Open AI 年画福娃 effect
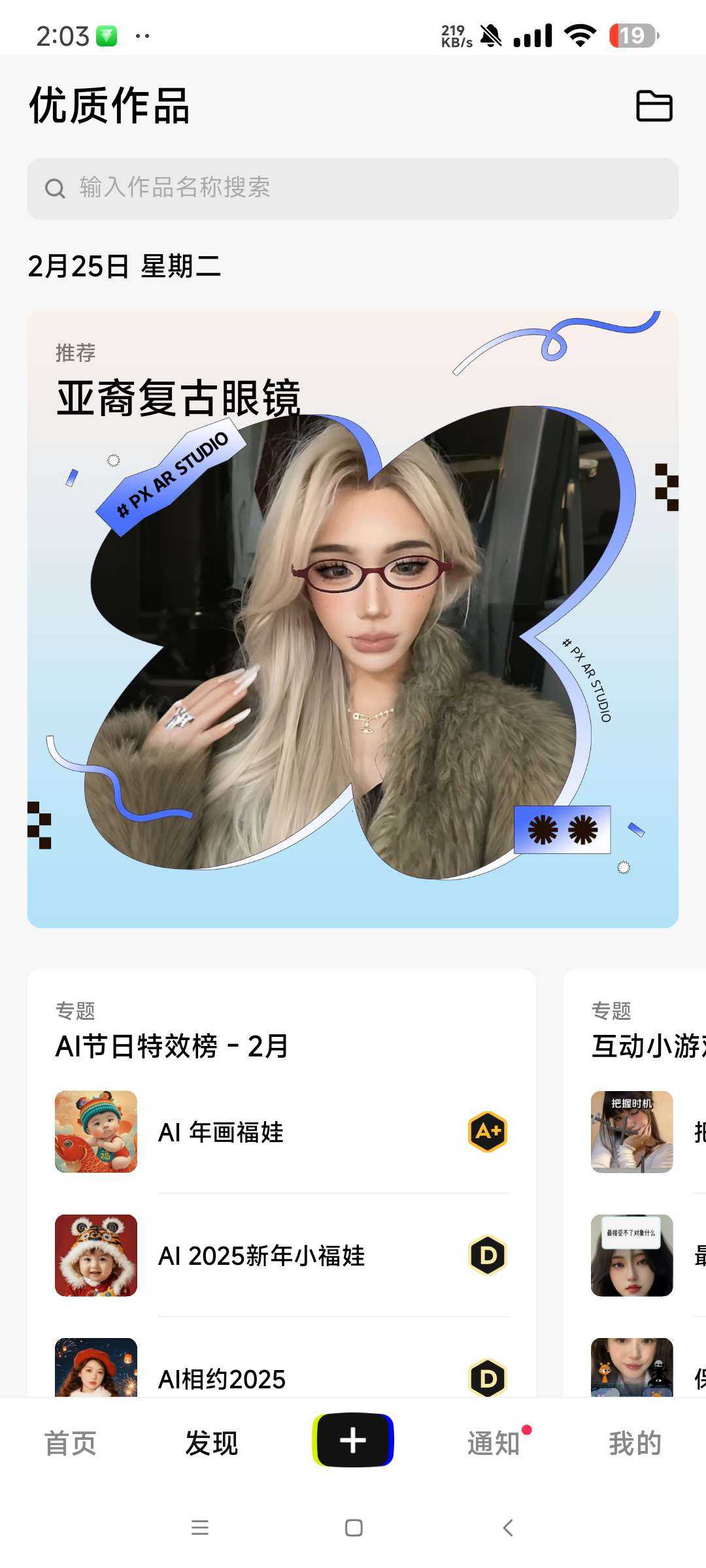The height and width of the screenshot is (1568, 706). (x=281, y=1132)
